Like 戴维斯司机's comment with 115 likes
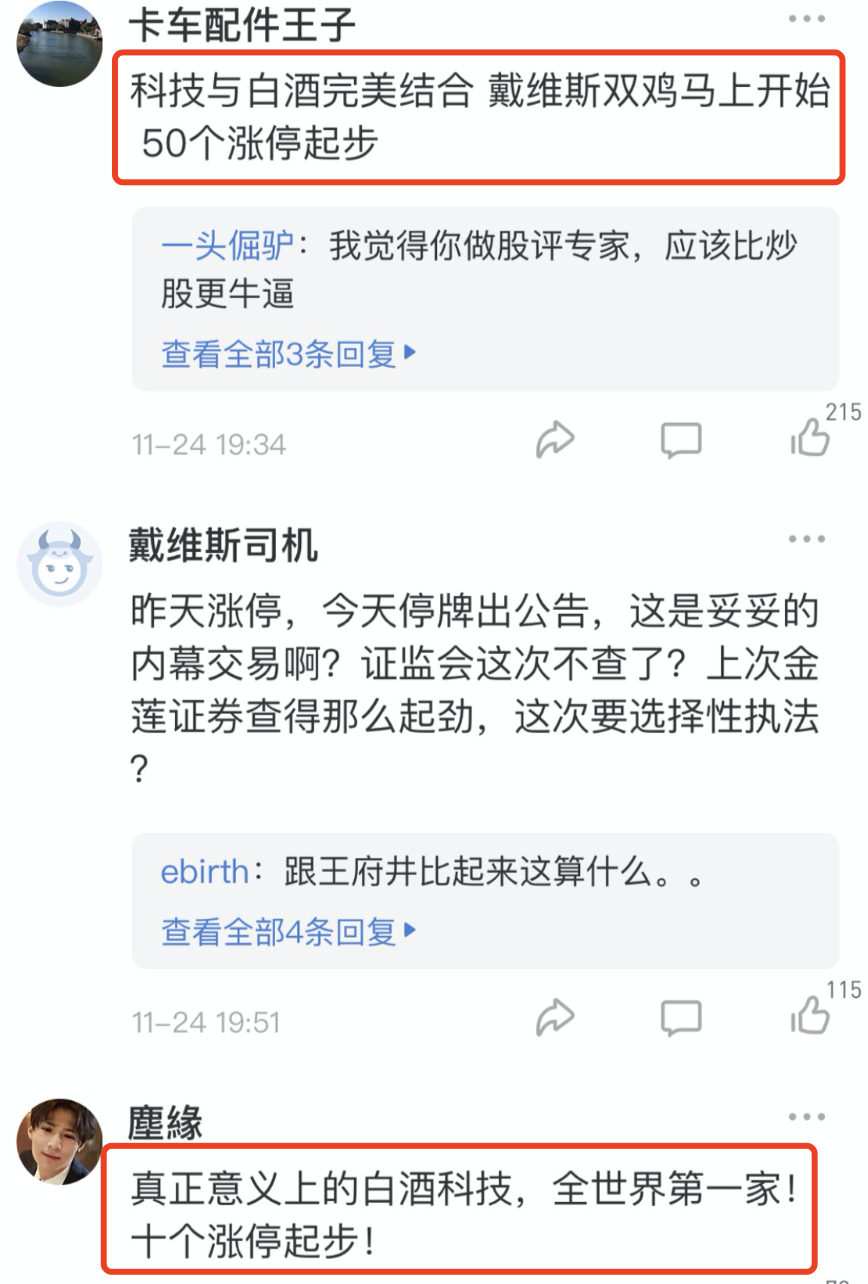868x1284 pixels. (810, 1016)
